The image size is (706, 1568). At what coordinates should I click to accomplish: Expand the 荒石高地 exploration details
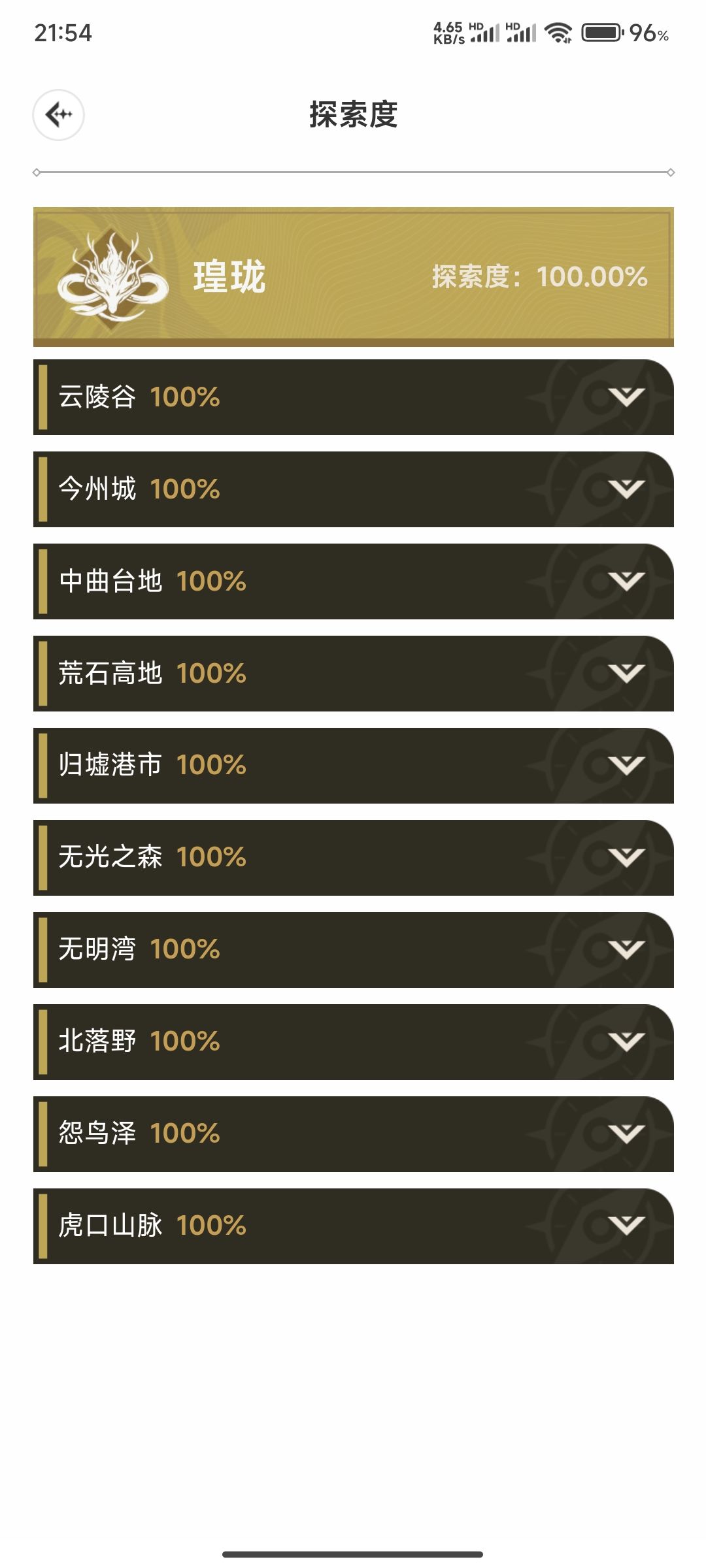pyautogui.click(x=353, y=674)
